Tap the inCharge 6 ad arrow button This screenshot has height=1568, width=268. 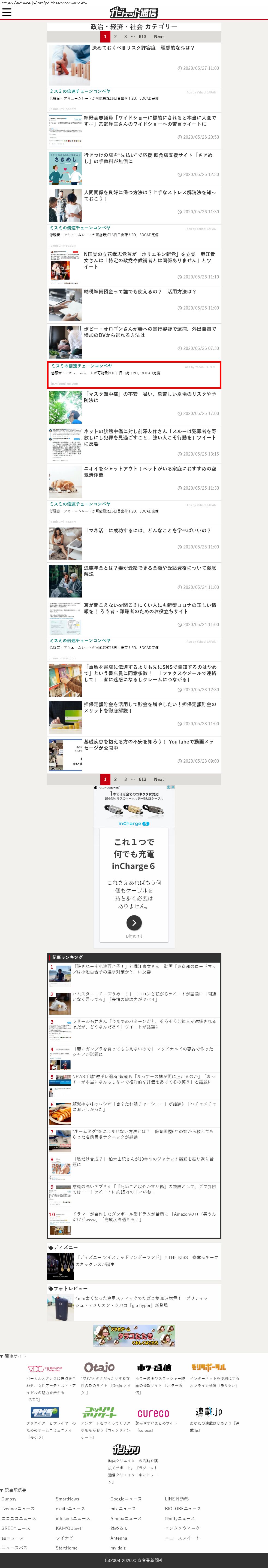pos(134,922)
